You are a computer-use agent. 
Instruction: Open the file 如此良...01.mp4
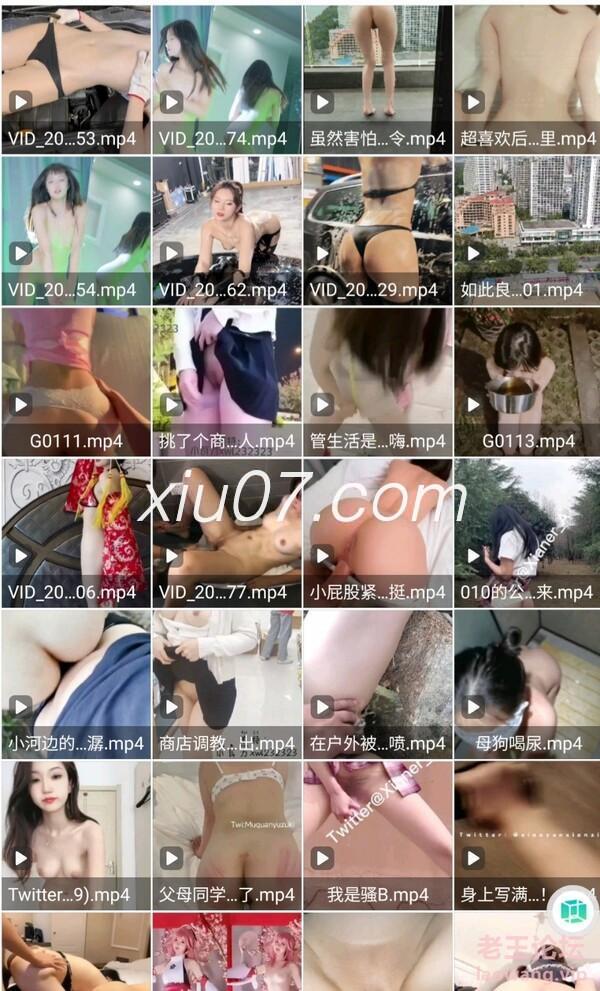coord(527,230)
